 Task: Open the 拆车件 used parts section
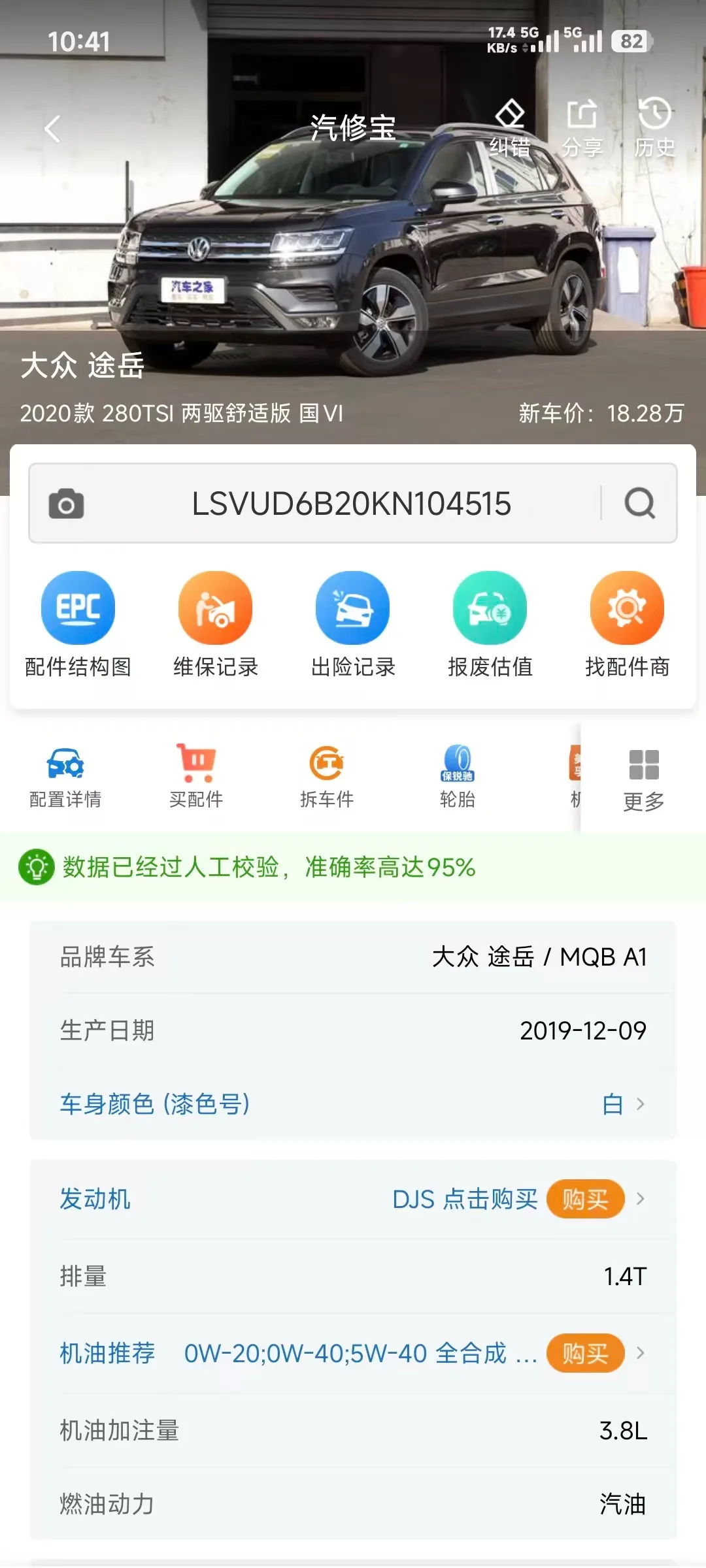[x=327, y=777]
